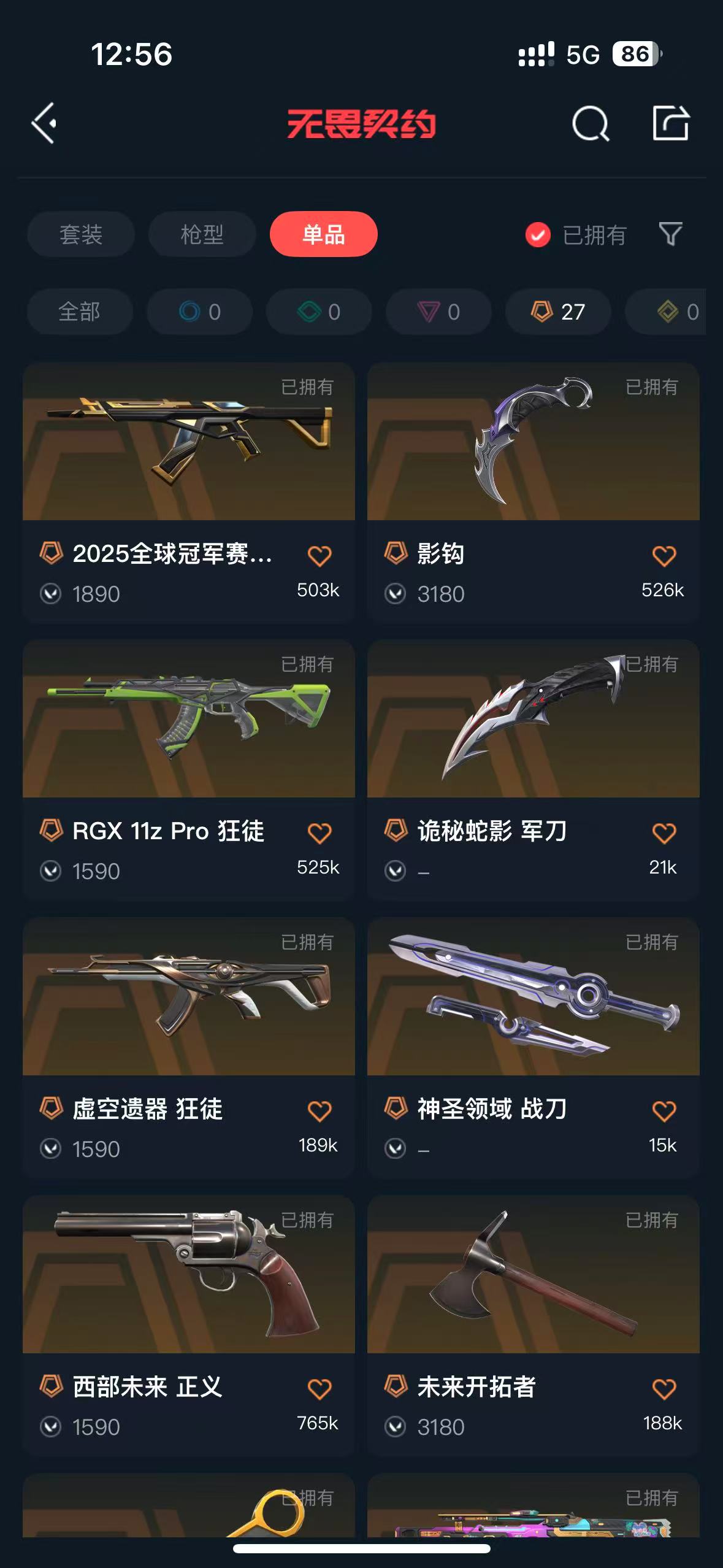Select the pink triangle tier chip
Image resolution: width=723 pixels, height=1568 pixels.
[438, 312]
